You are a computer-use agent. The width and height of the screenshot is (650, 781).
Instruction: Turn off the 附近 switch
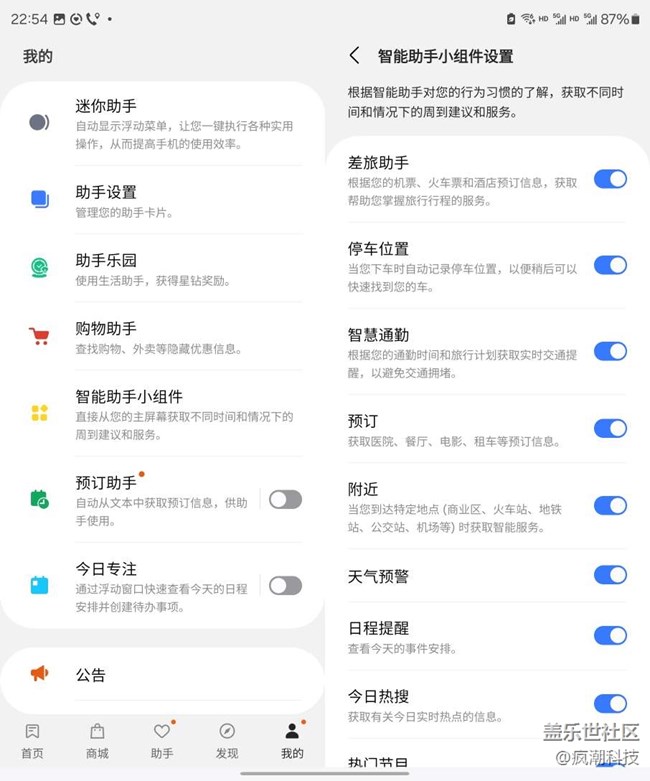(610, 505)
